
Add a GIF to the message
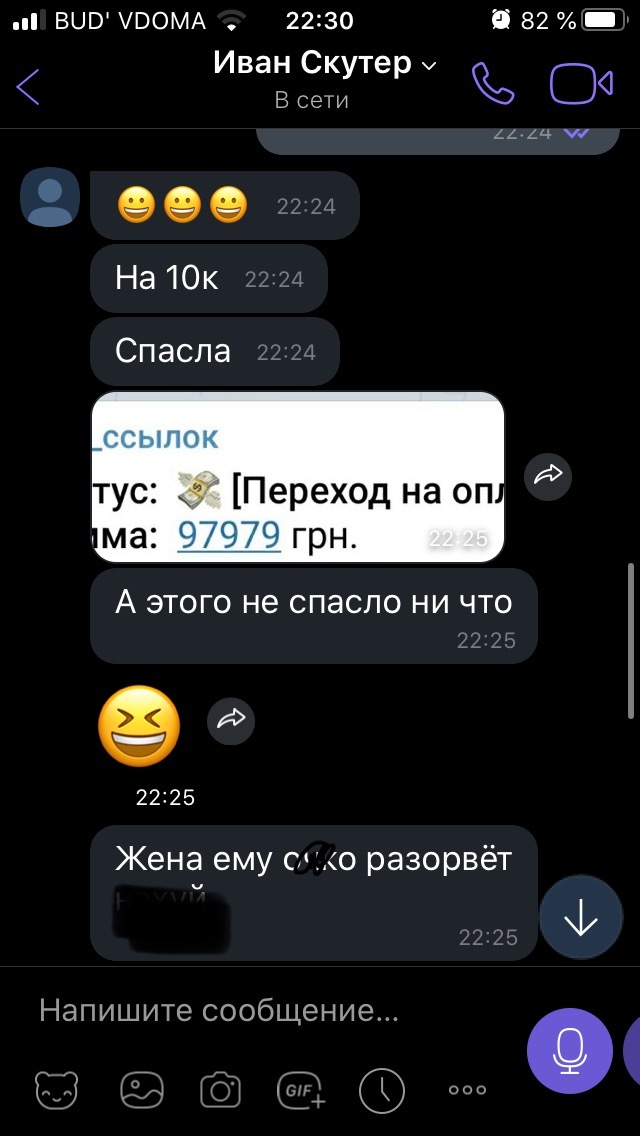[x=301, y=1089]
